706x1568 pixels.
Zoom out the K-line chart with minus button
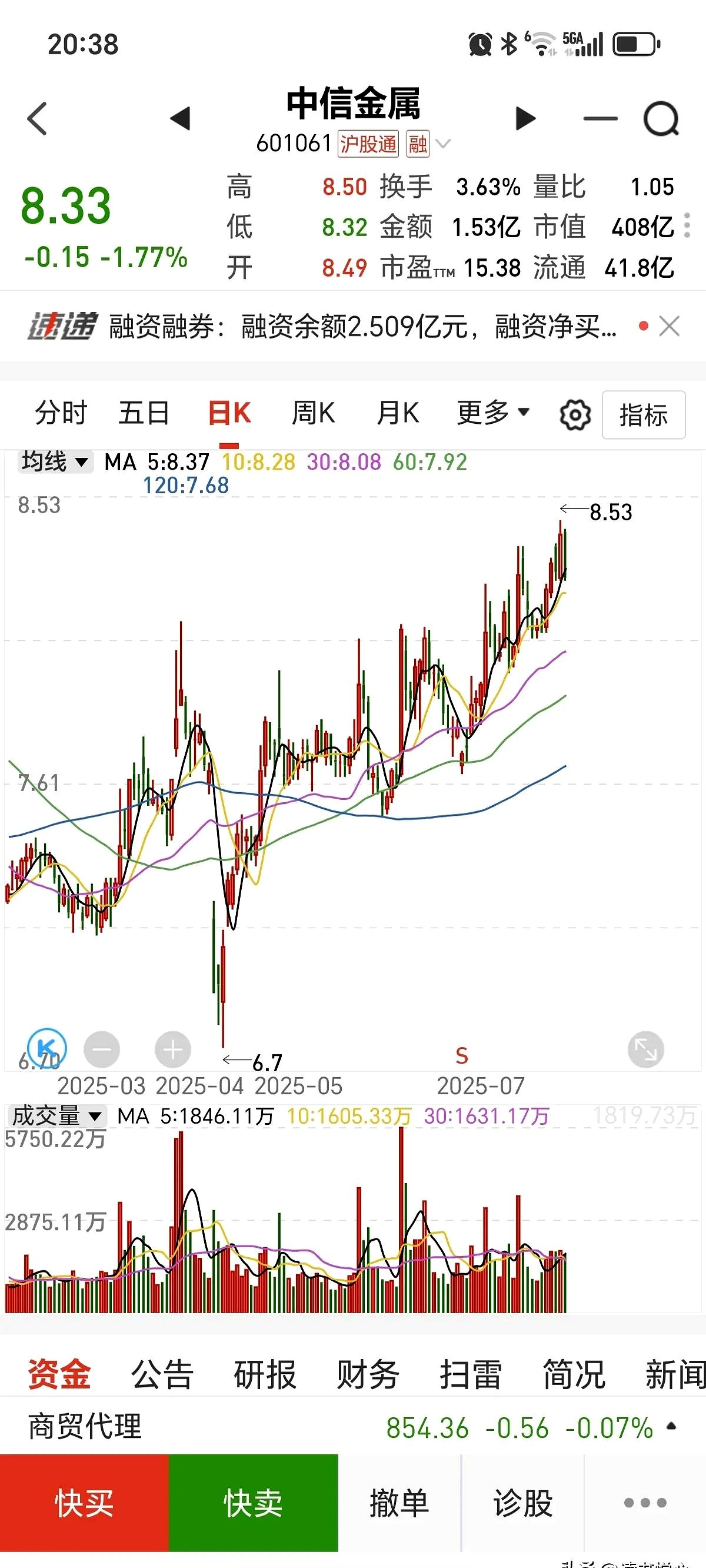[x=102, y=1049]
